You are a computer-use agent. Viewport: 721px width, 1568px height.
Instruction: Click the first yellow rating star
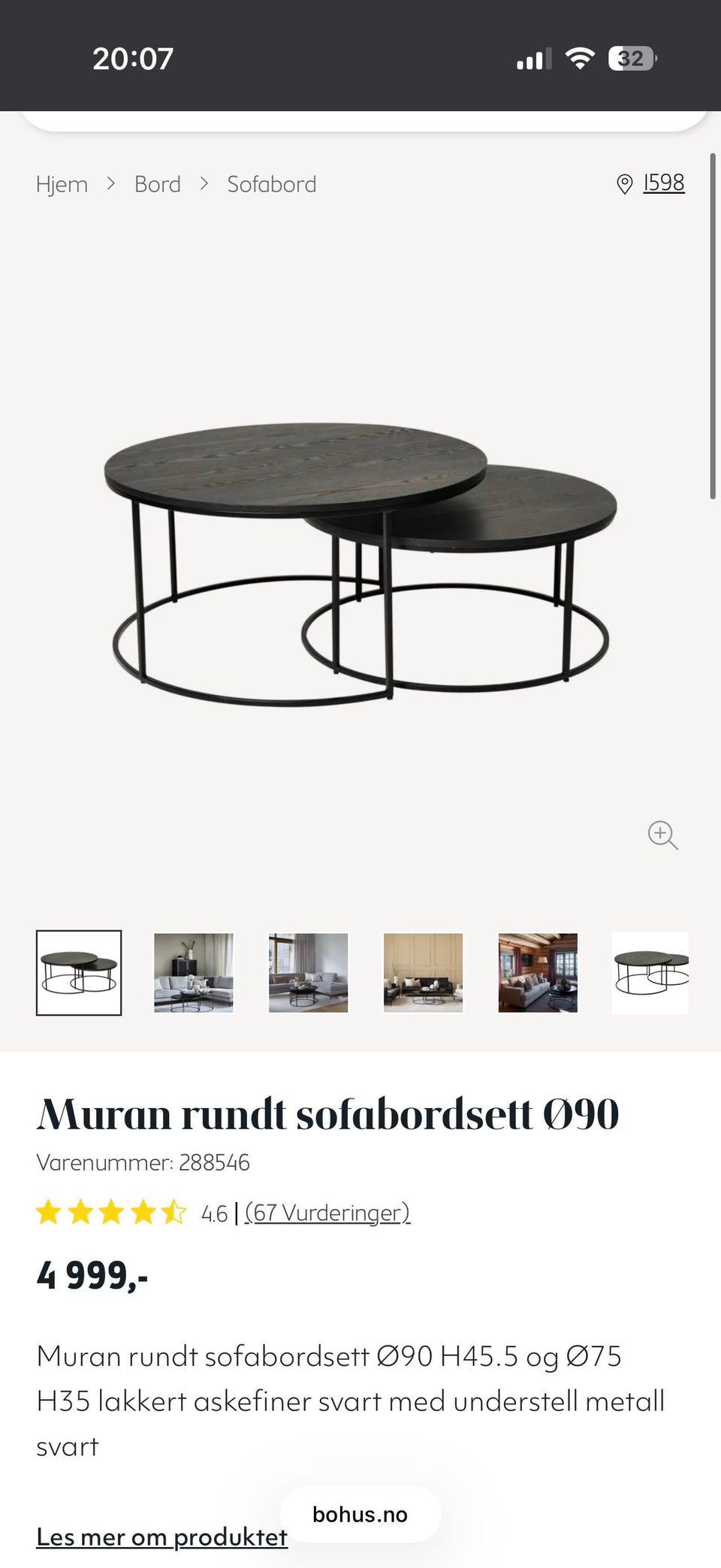(x=49, y=1211)
